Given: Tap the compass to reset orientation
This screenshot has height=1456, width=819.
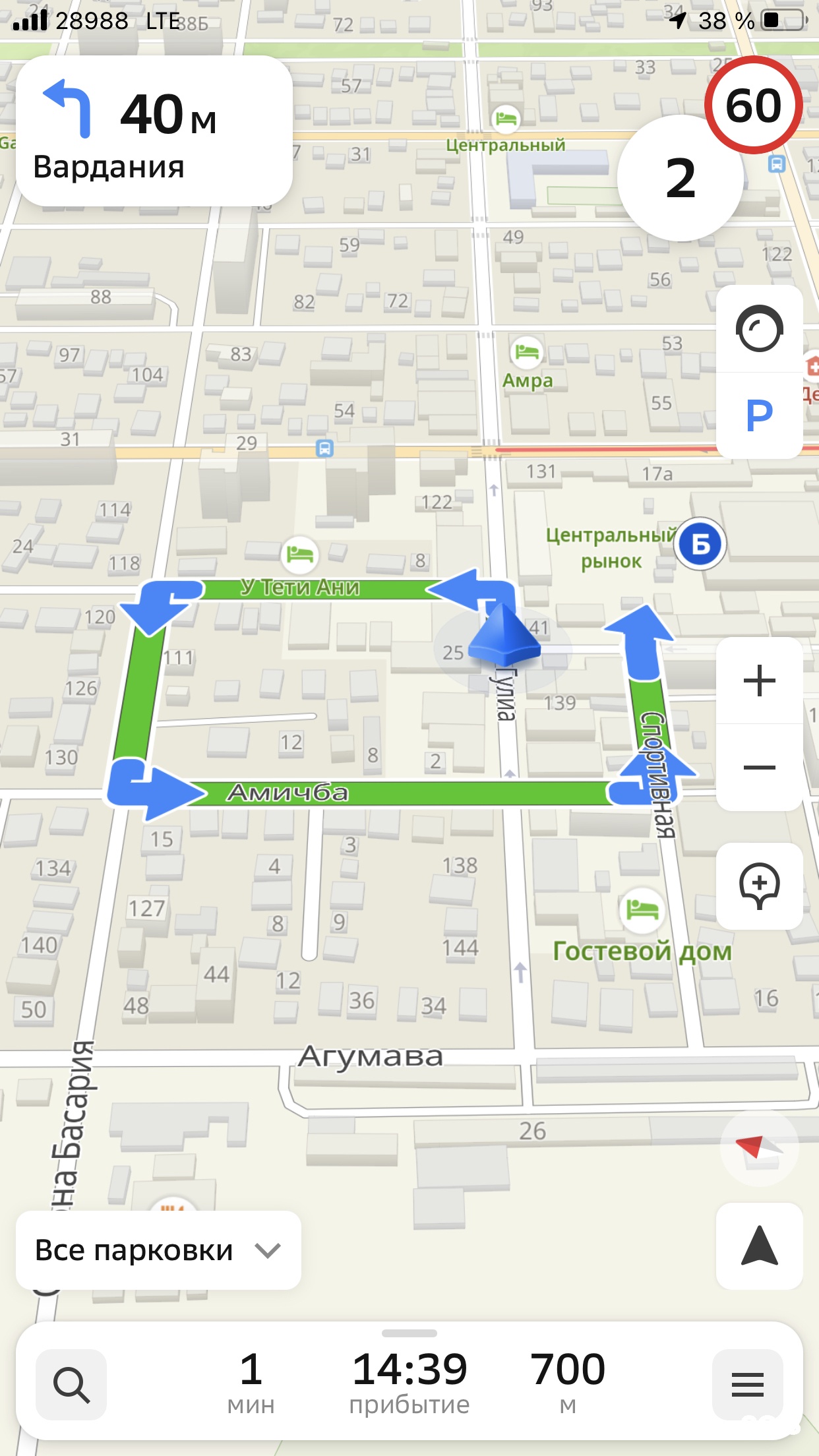Looking at the screenshot, I should [x=759, y=1149].
